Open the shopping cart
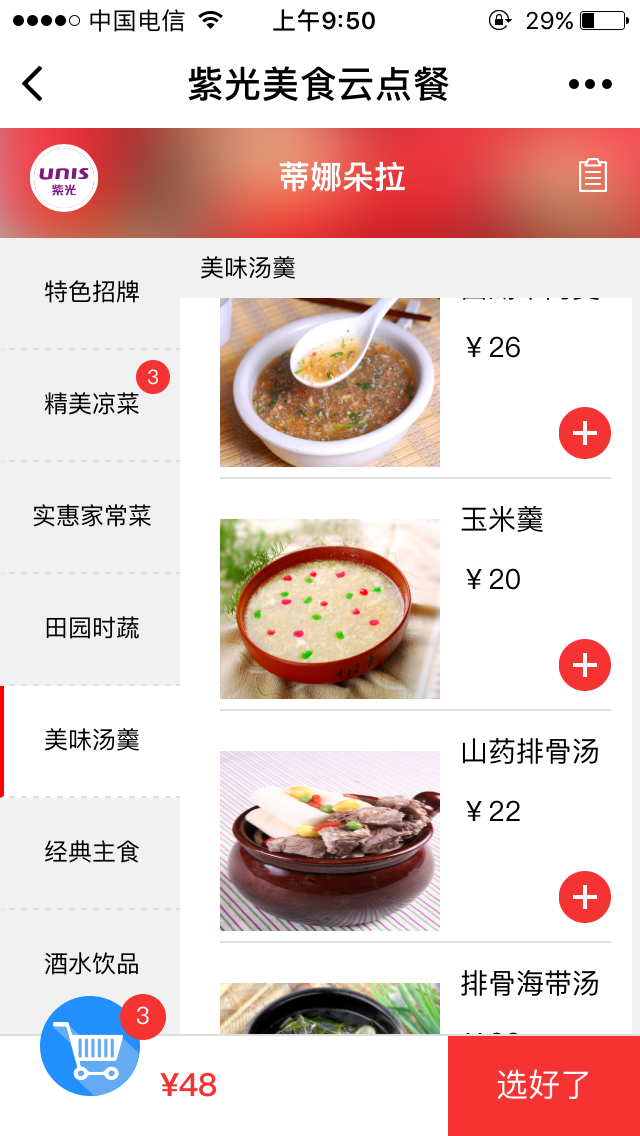The height and width of the screenshot is (1136, 640). click(90, 1046)
